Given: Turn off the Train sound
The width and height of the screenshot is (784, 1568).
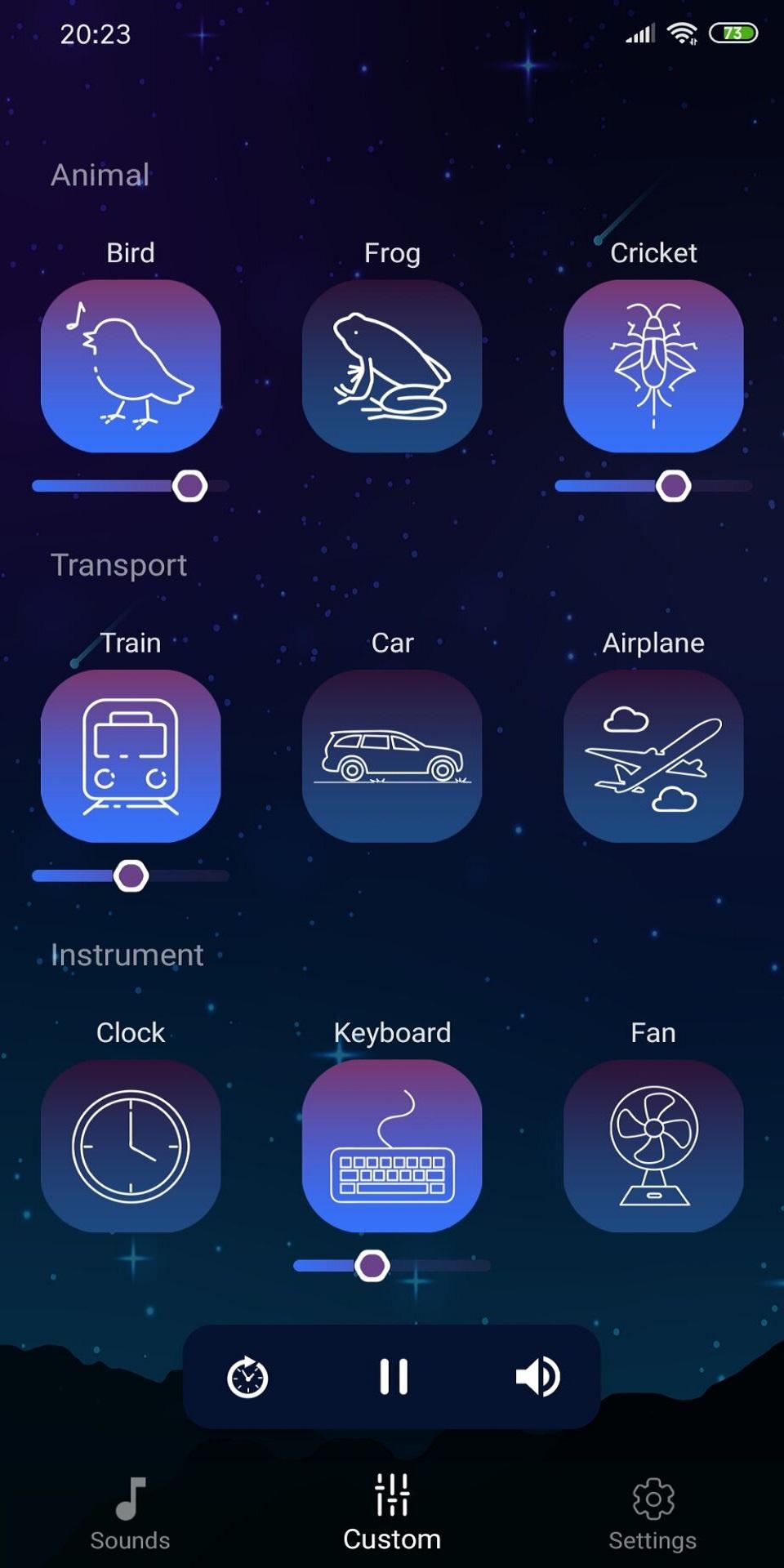Looking at the screenshot, I should click(131, 755).
